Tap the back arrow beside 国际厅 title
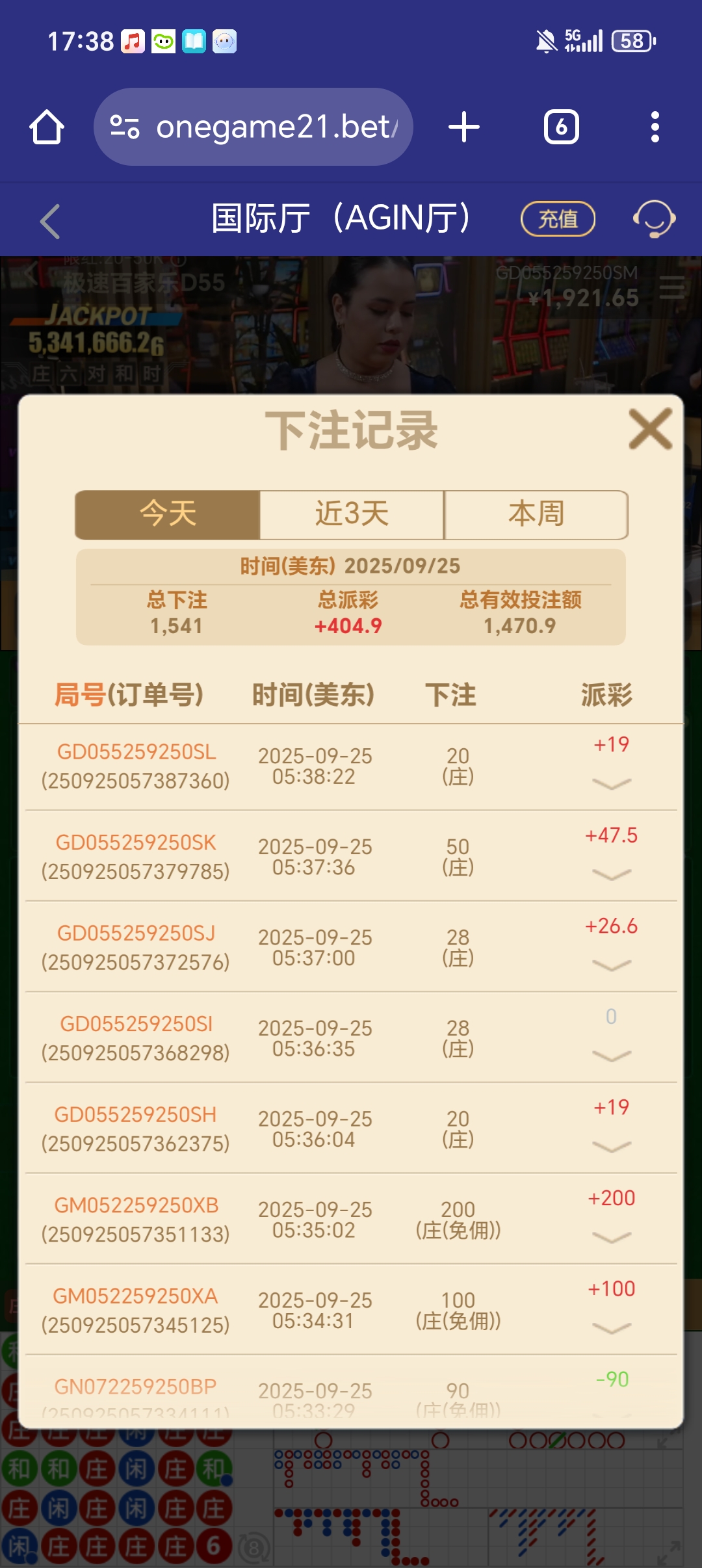This screenshot has height=1568, width=702. [49, 221]
